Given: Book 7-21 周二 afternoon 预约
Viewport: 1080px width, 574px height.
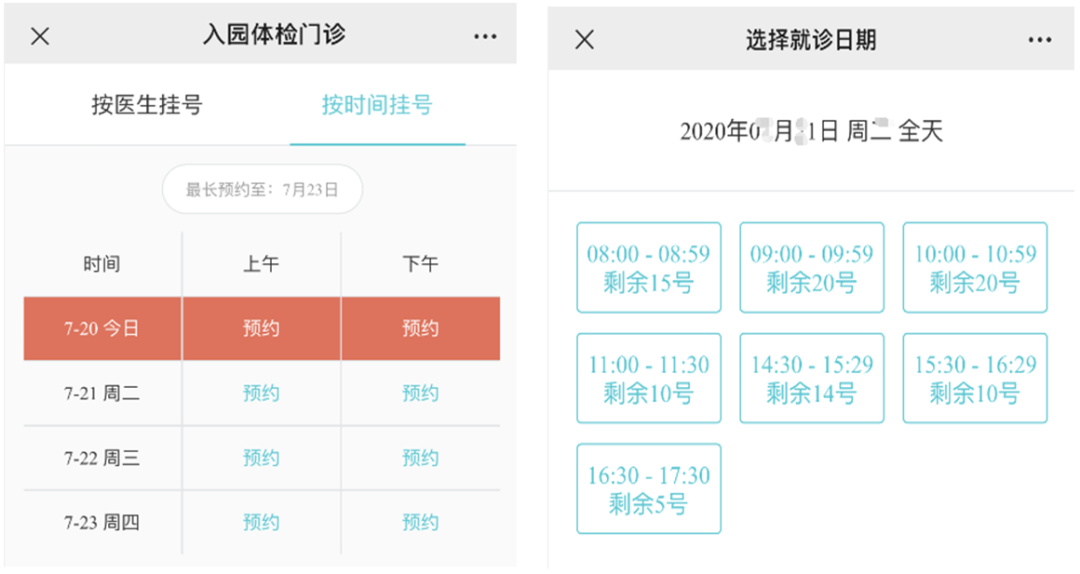Looking at the screenshot, I should tap(420, 393).
